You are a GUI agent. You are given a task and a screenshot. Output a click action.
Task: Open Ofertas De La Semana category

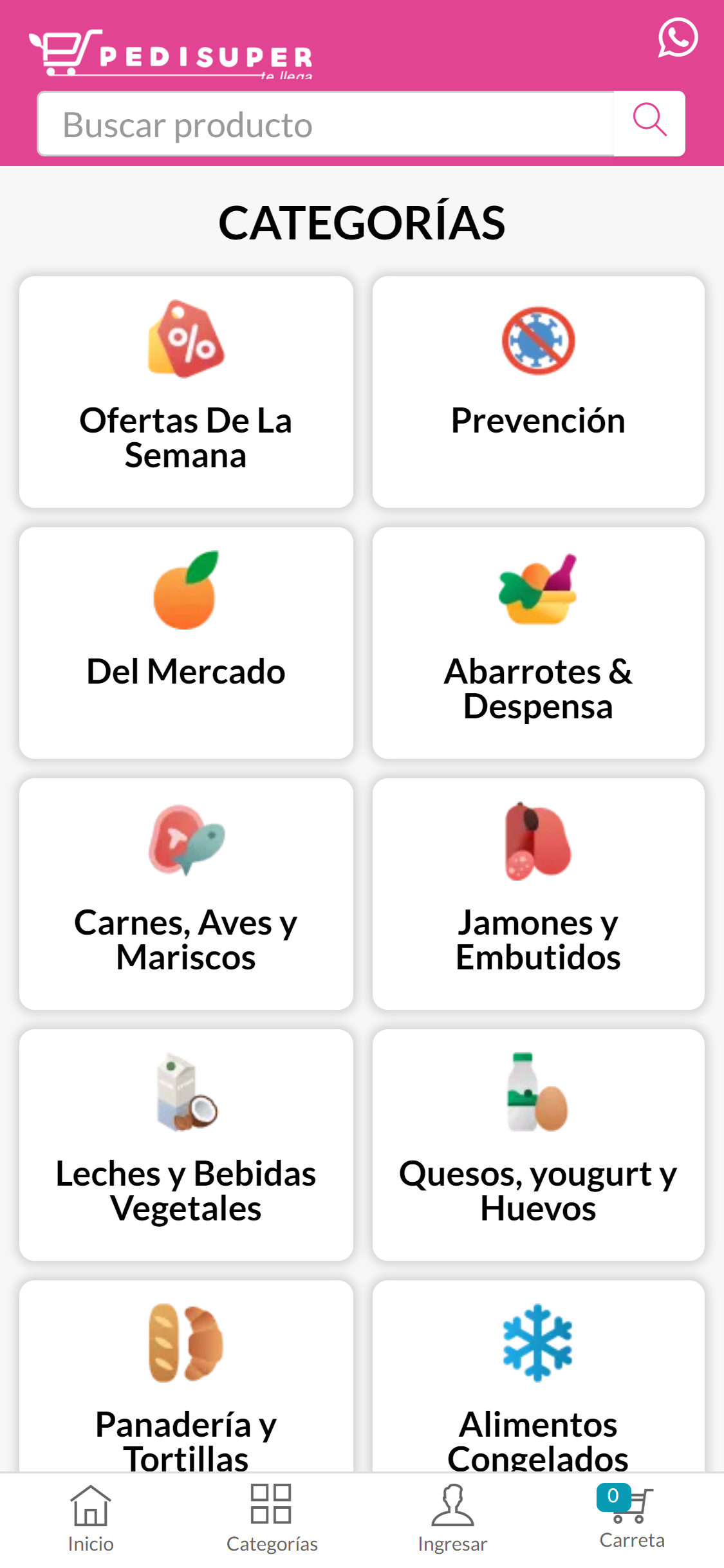186,391
